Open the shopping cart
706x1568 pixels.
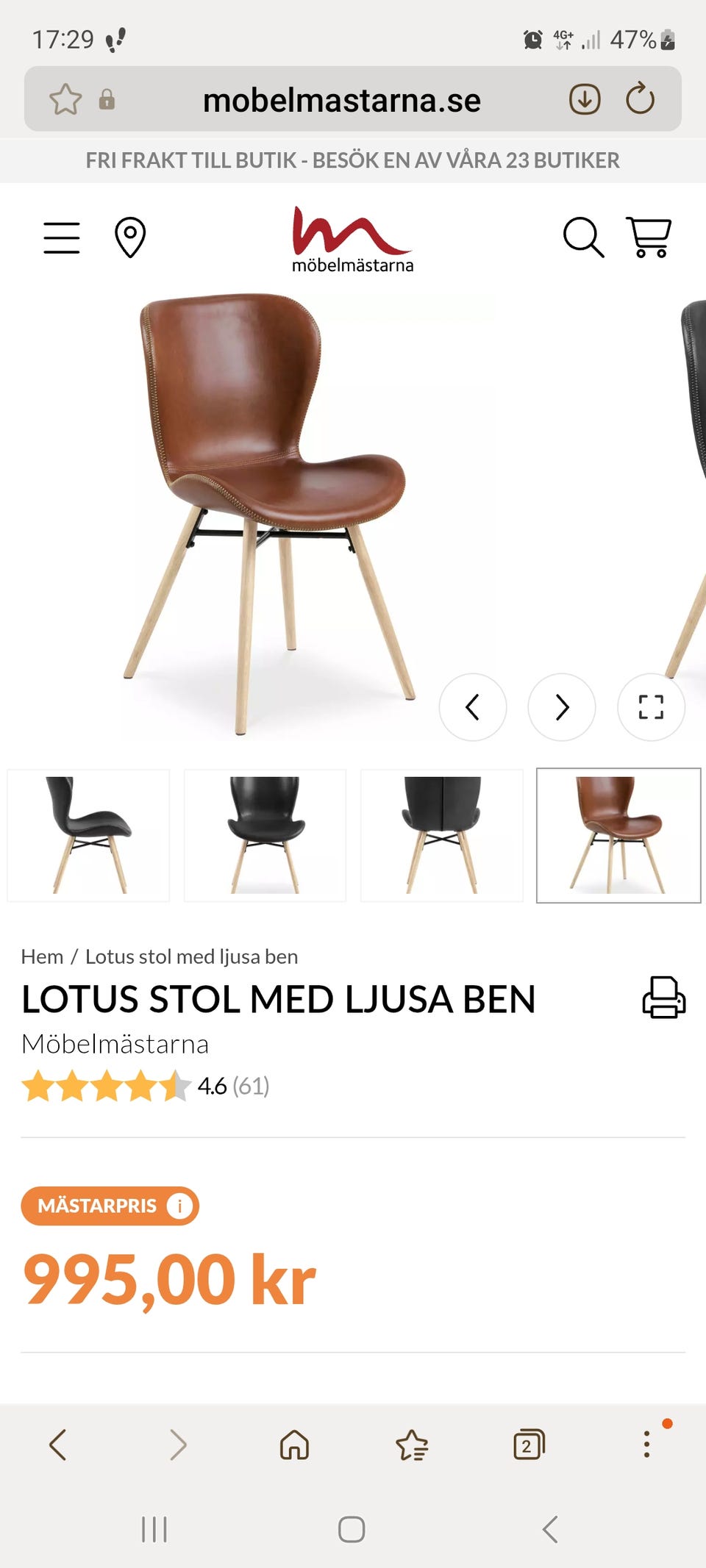(x=649, y=237)
